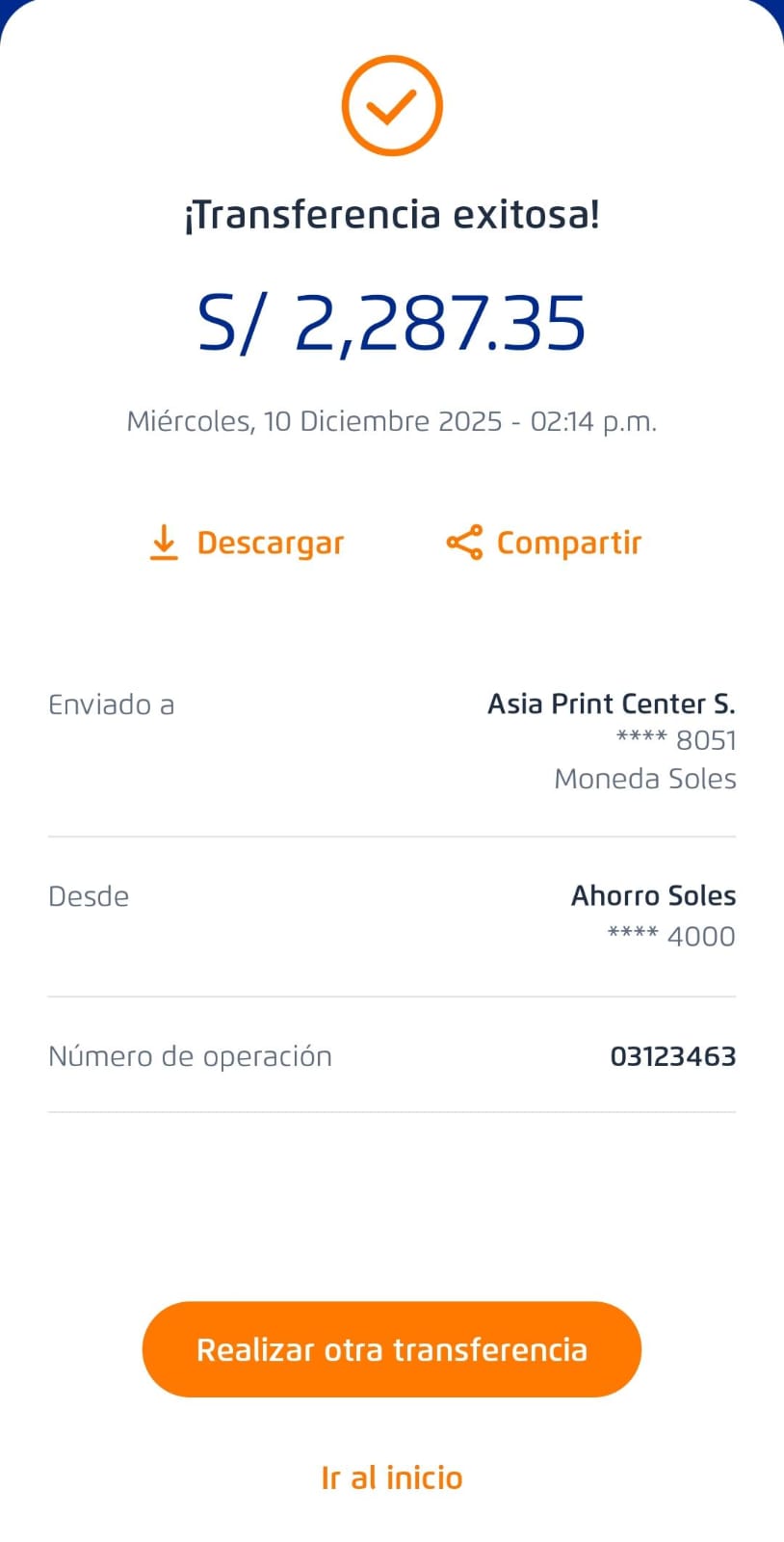Go home with Ir al inicio
Screen dimensions: 784x1542
pos(391,1477)
